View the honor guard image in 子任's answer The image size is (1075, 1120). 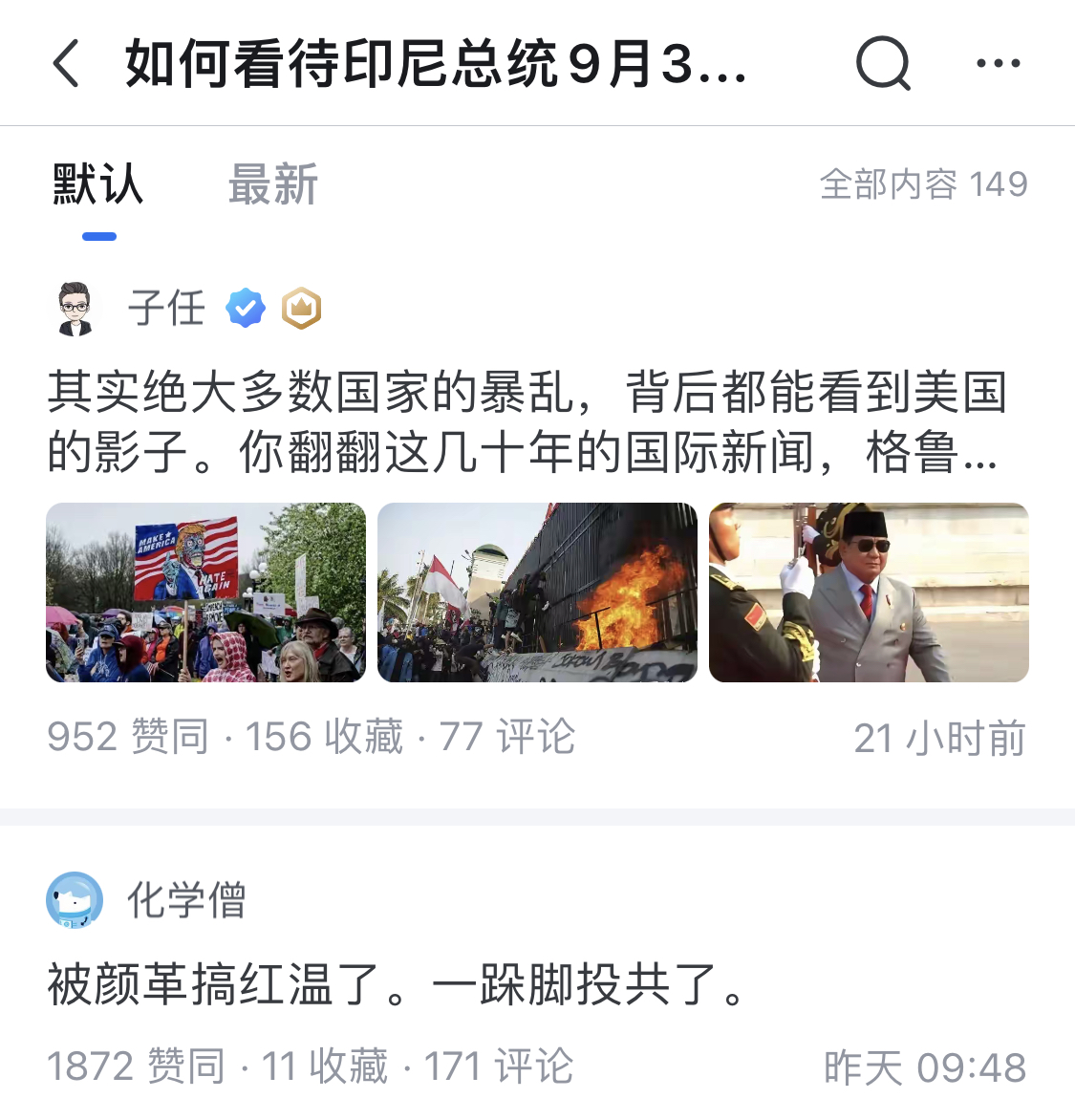tap(869, 592)
